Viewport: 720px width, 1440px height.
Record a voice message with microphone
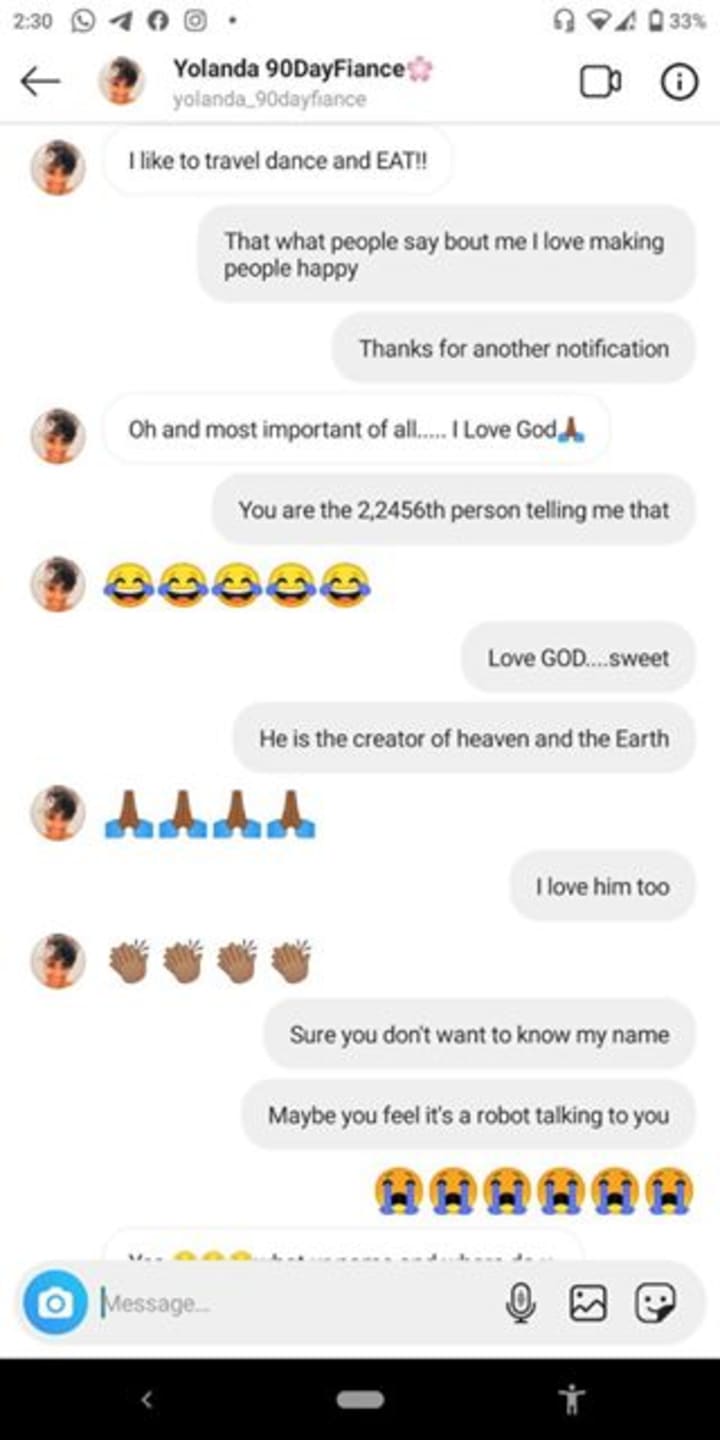(520, 1303)
